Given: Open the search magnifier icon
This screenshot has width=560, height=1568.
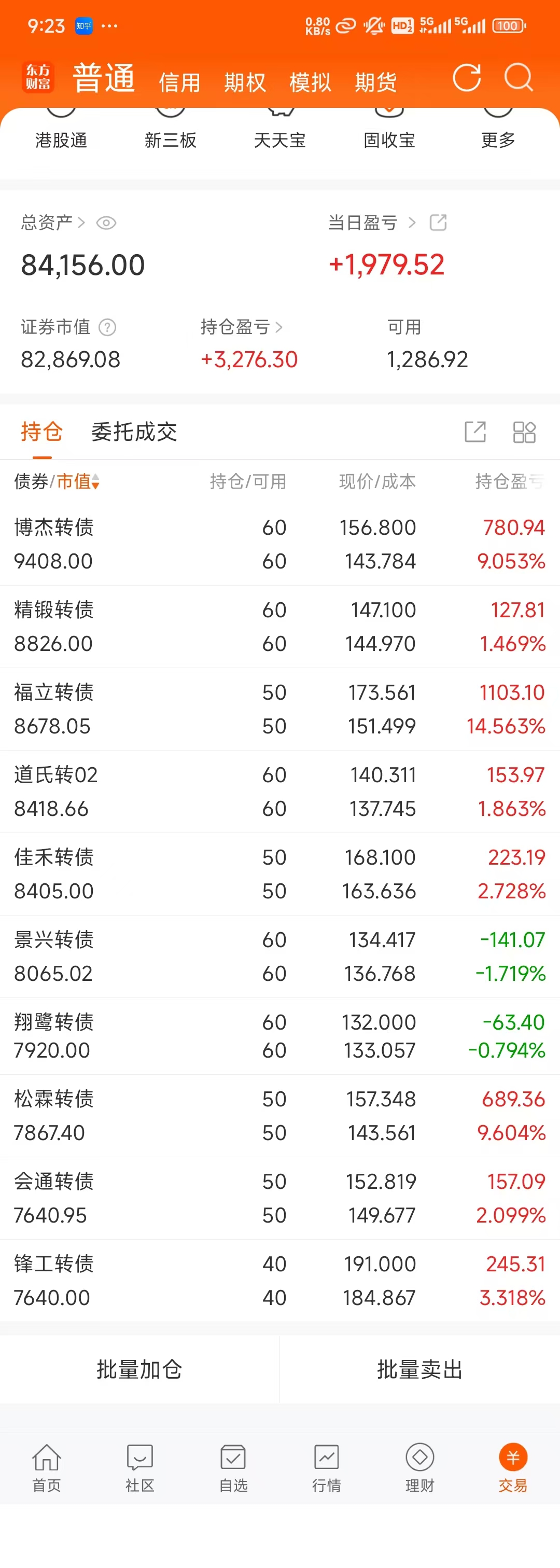Looking at the screenshot, I should [519, 78].
